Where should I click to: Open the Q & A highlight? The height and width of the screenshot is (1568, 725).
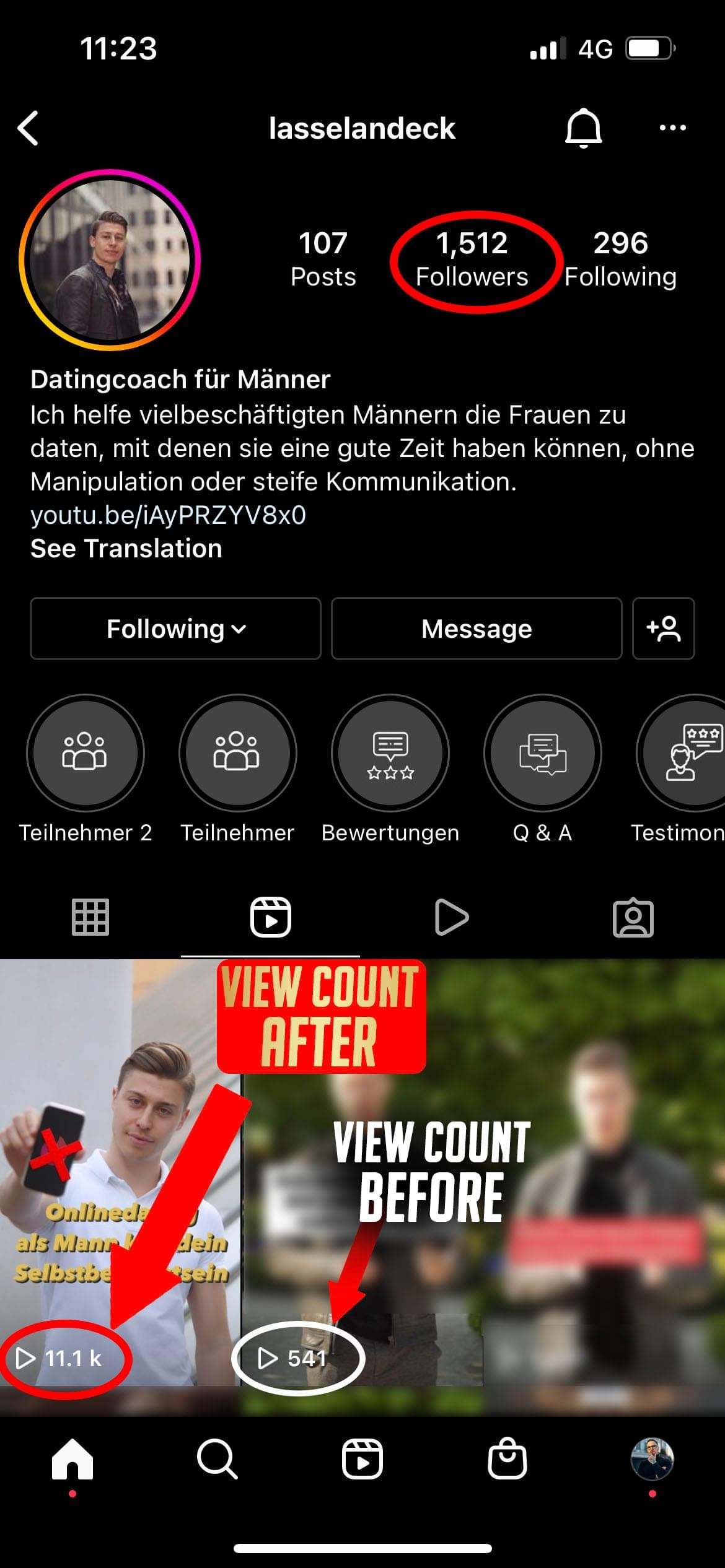(542, 753)
